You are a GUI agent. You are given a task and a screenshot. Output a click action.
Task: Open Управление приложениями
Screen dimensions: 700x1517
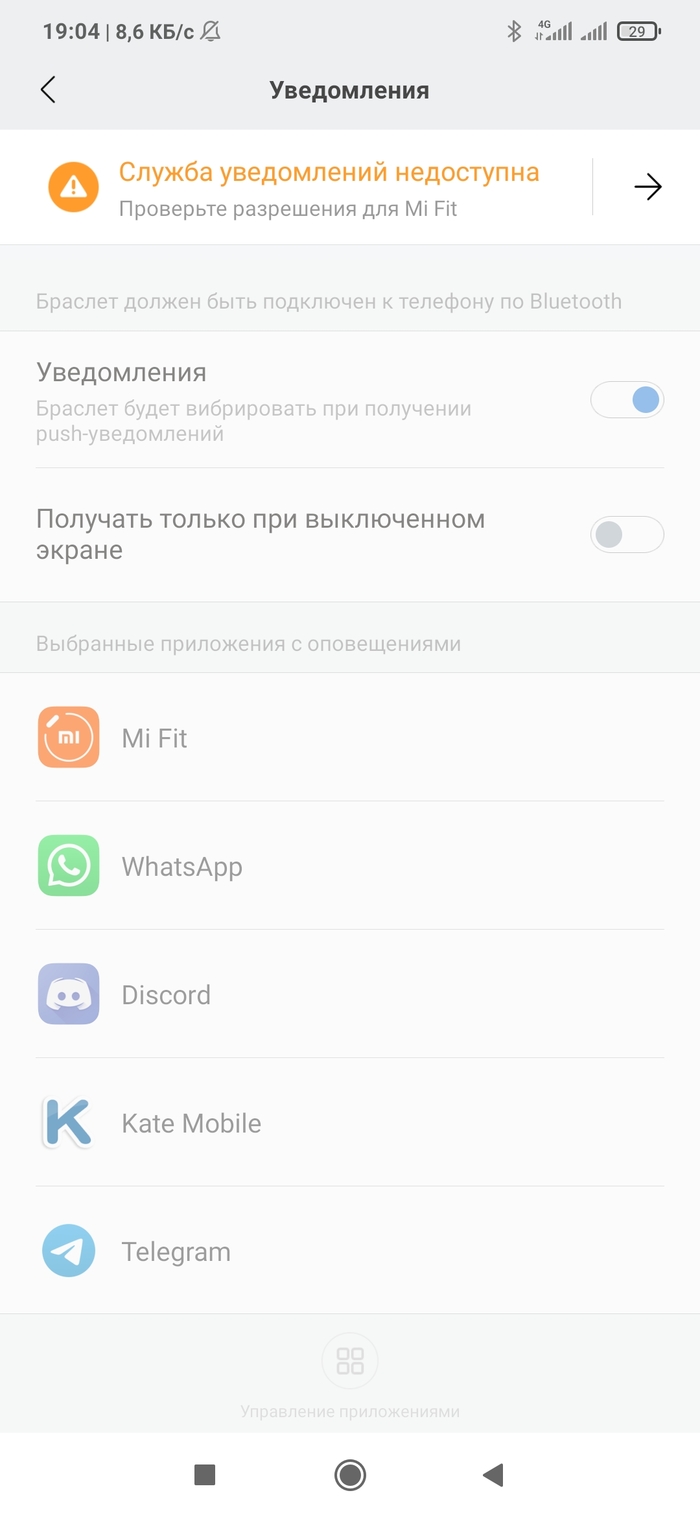tap(350, 1374)
